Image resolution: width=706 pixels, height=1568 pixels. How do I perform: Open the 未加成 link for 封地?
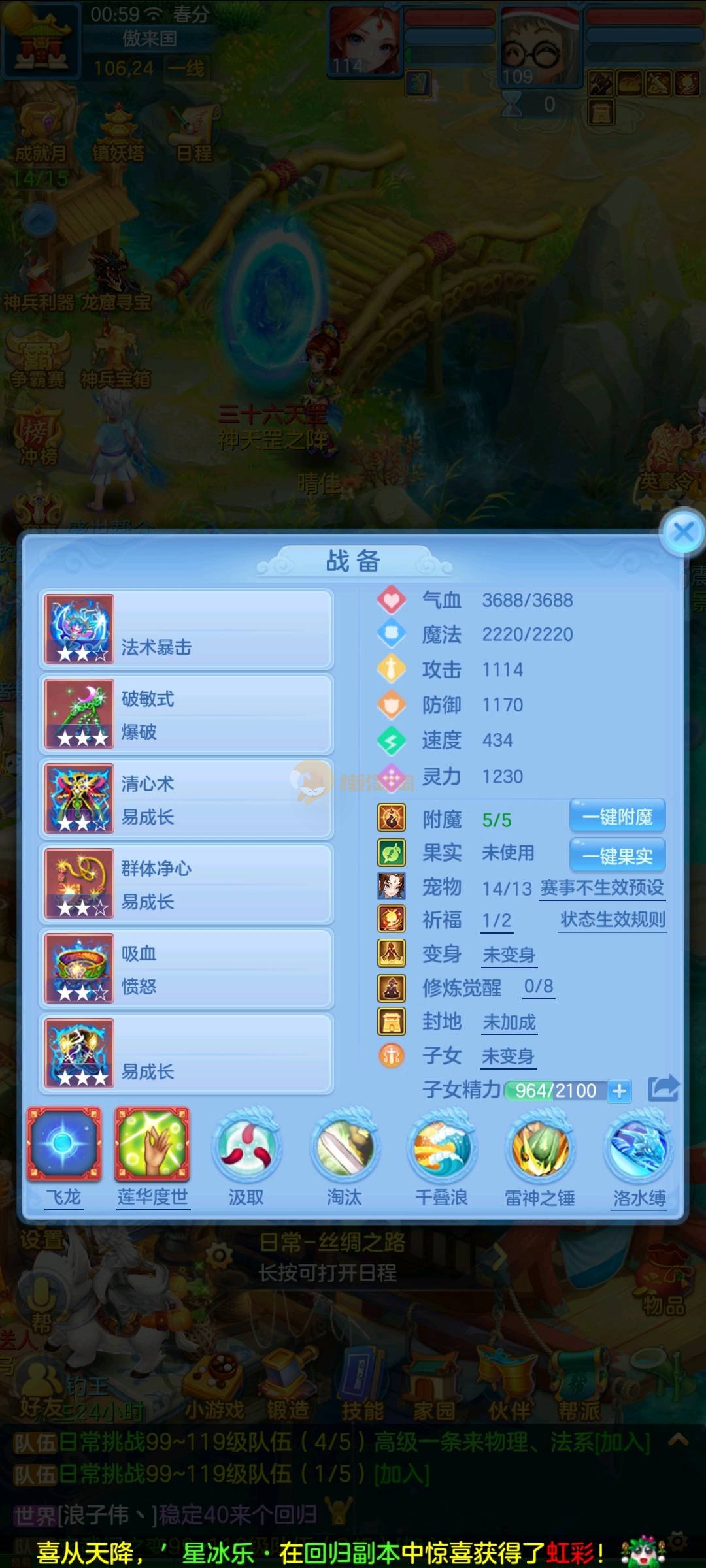(509, 1022)
